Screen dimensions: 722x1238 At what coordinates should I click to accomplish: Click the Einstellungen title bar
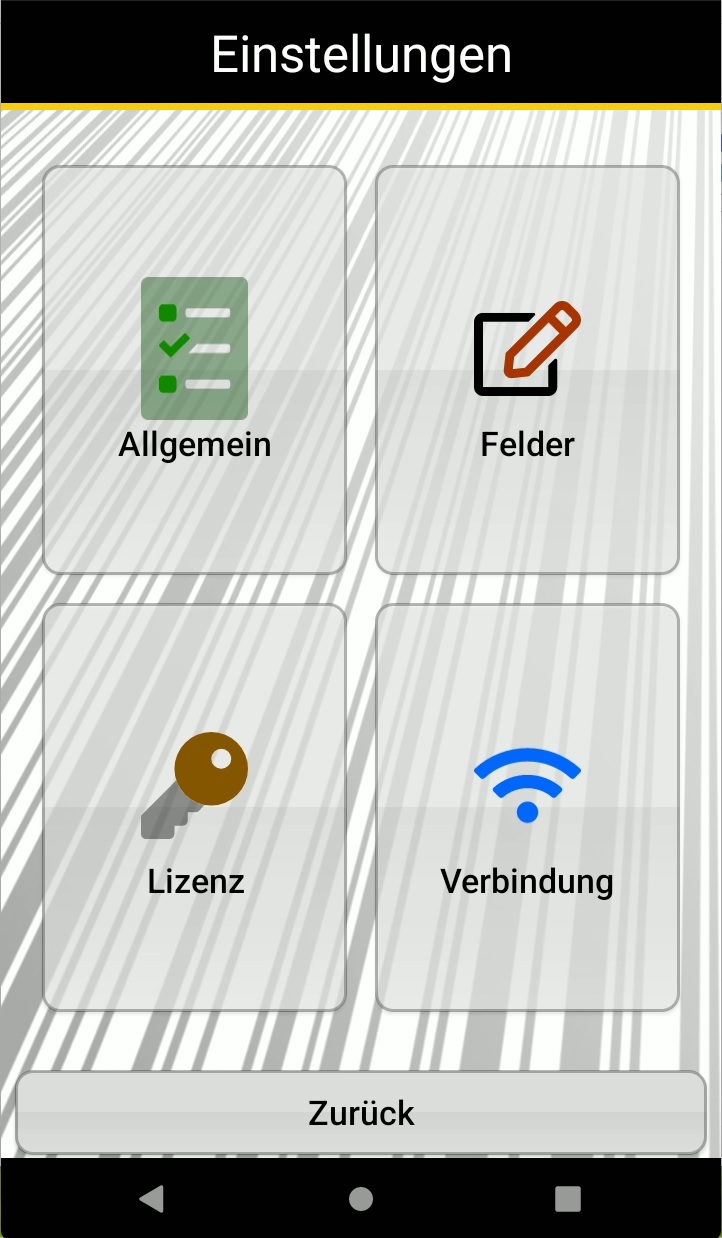pyautogui.click(x=361, y=55)
